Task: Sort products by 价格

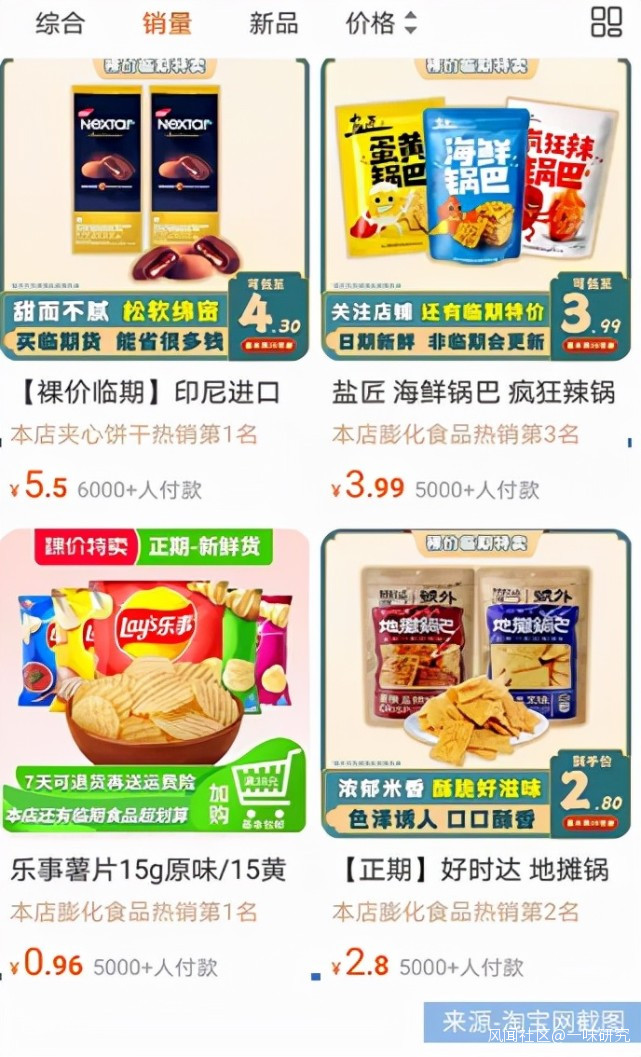Action: point(381,24)
